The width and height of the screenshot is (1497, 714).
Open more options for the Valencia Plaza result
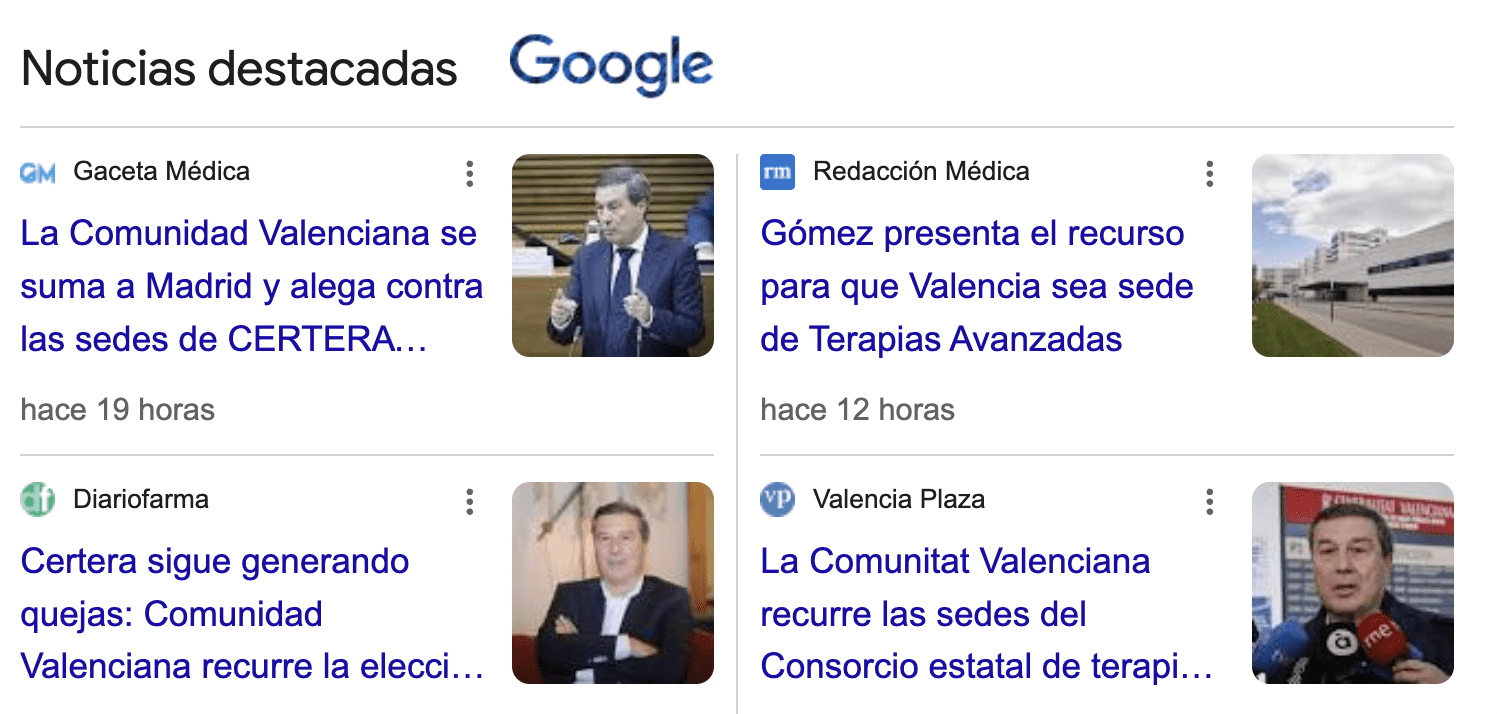click(1209, 502)
